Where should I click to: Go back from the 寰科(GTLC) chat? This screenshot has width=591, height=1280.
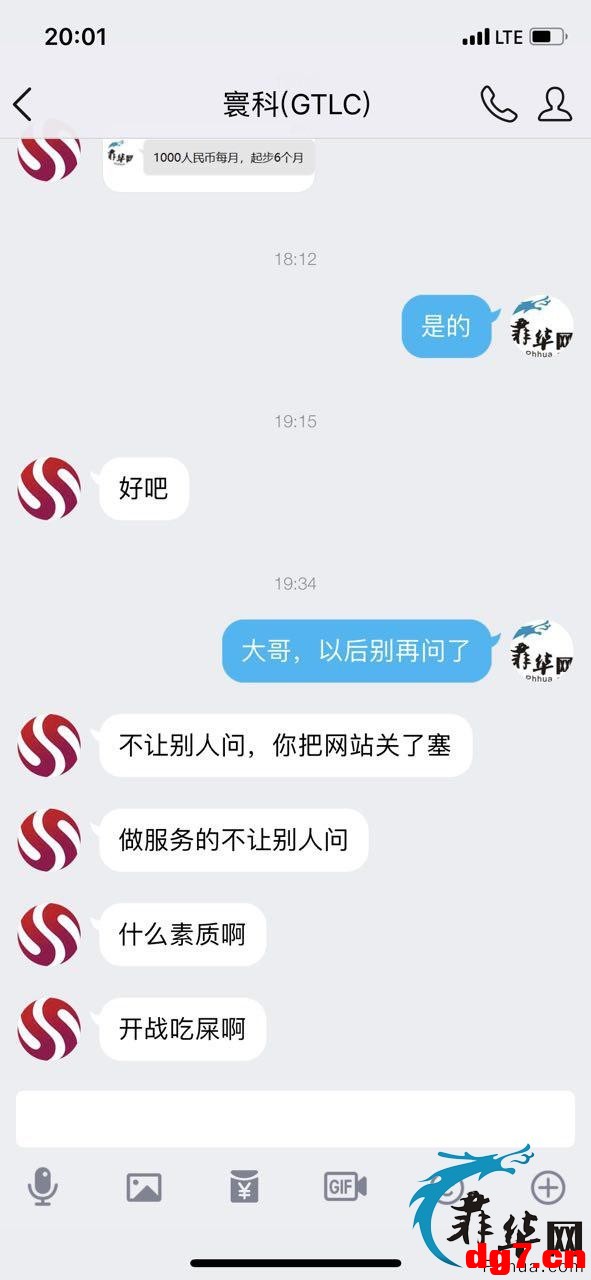22,104
